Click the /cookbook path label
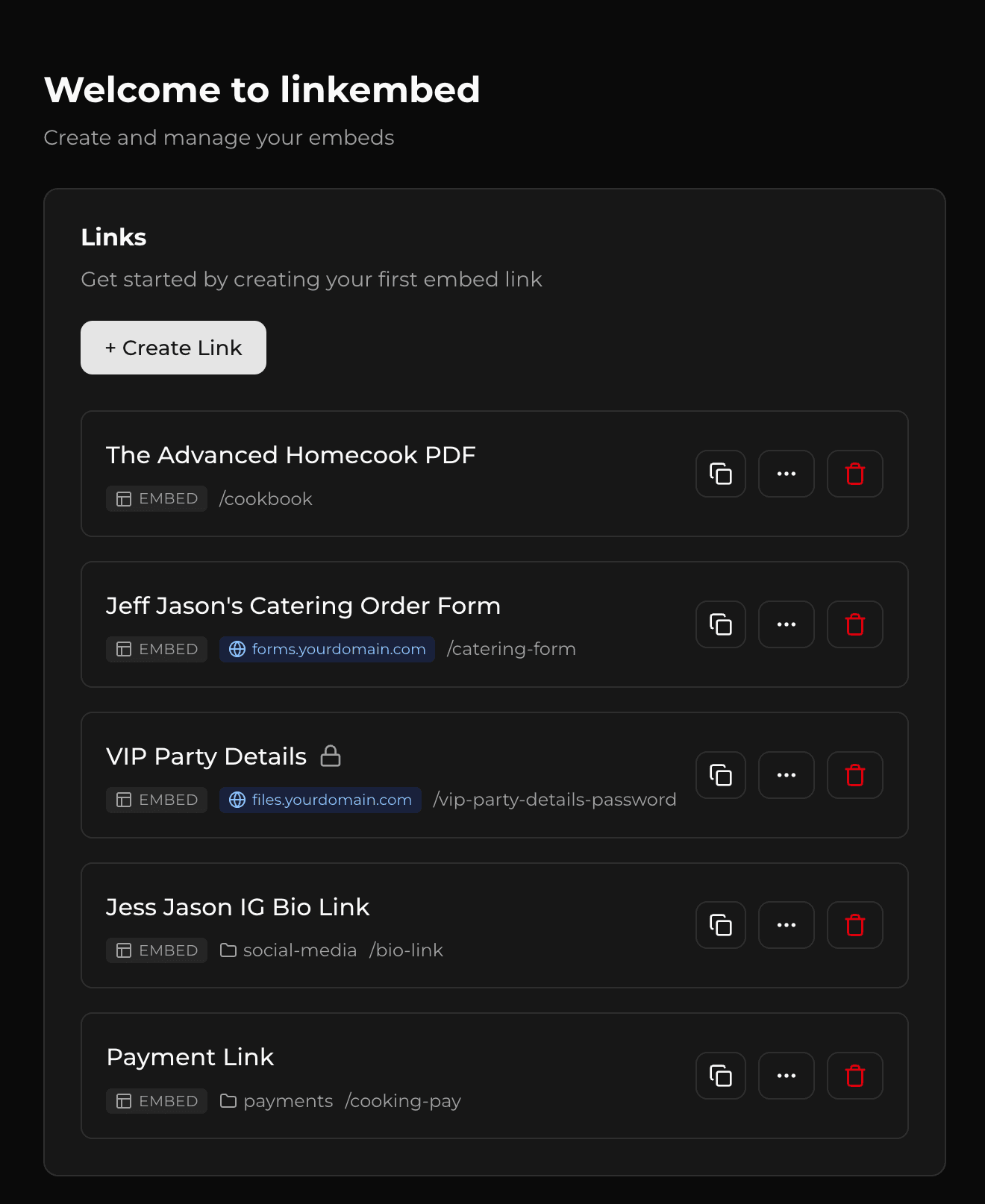 265,498
